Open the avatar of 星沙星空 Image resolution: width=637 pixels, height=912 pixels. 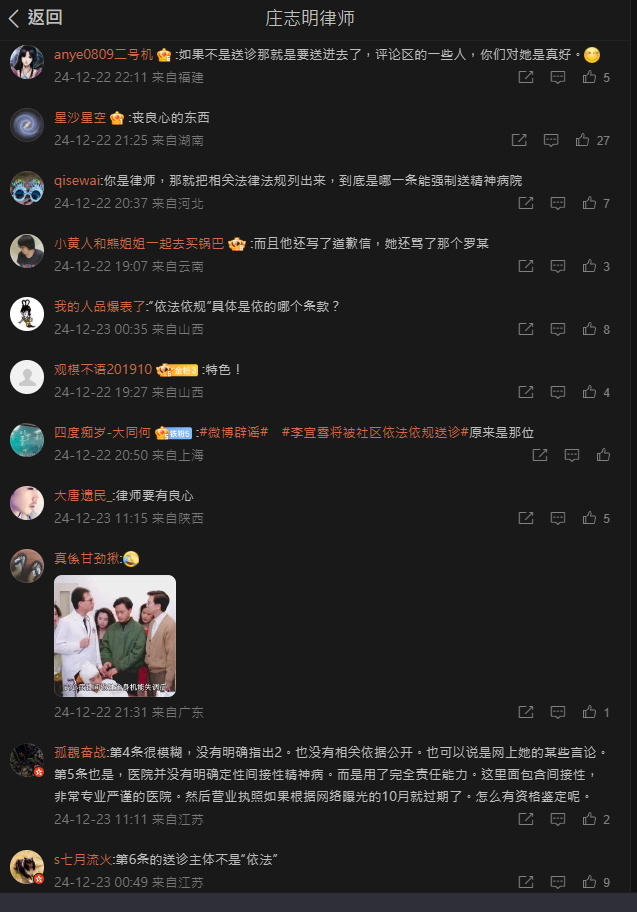coord(27,124)
